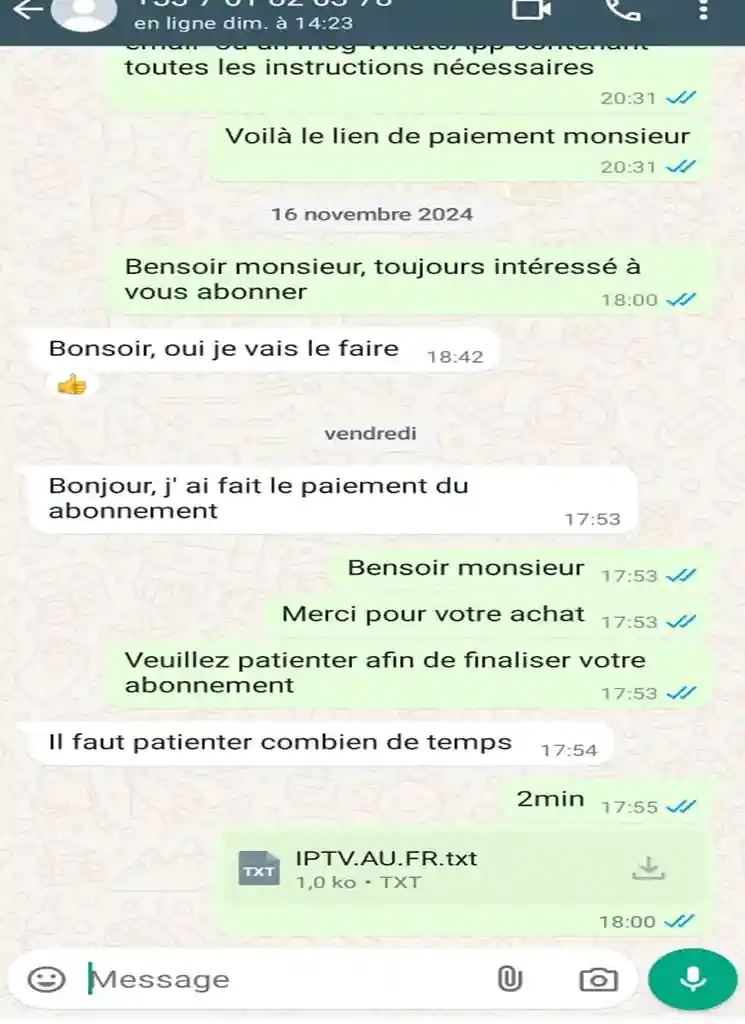Focus the Message text field
This screenshot has height=1024, width=745.
(280, 979)
